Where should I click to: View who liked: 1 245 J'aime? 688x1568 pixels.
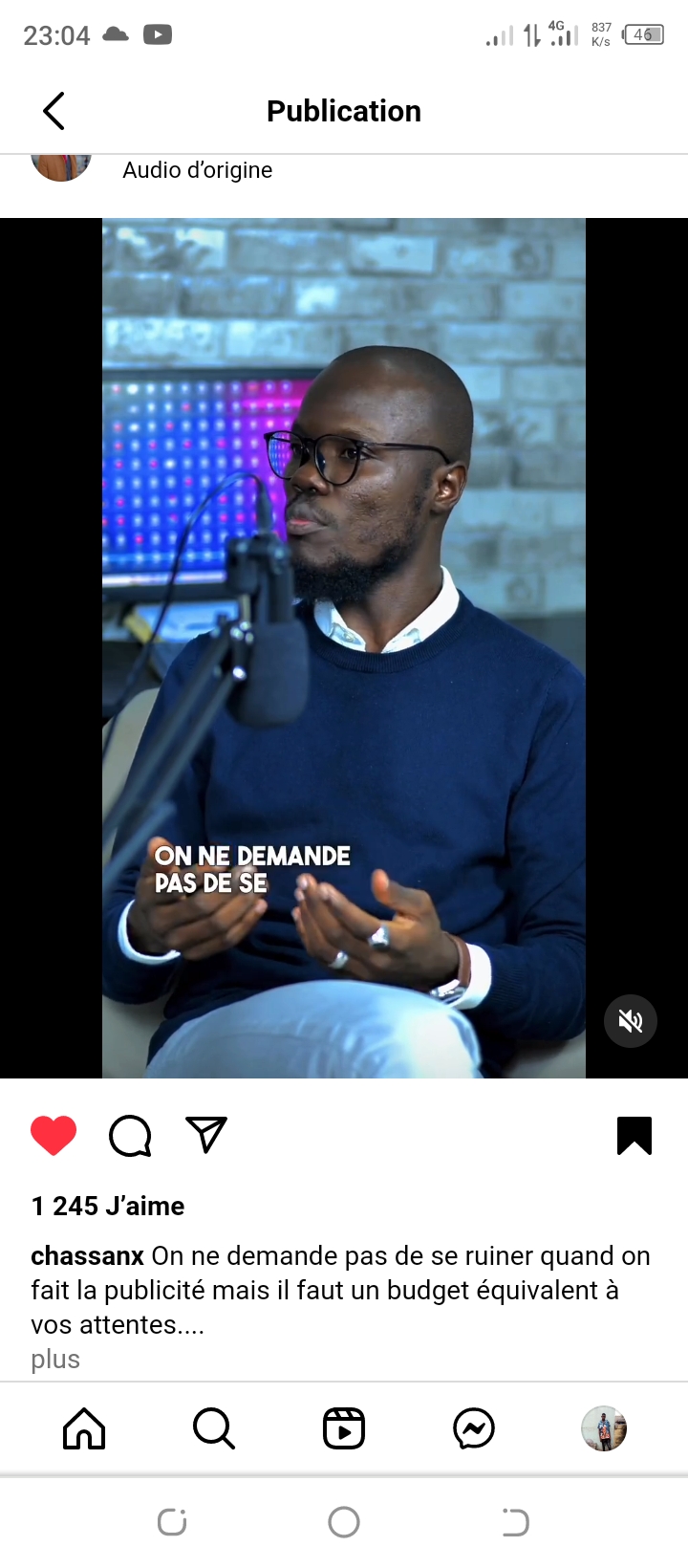108,1206
